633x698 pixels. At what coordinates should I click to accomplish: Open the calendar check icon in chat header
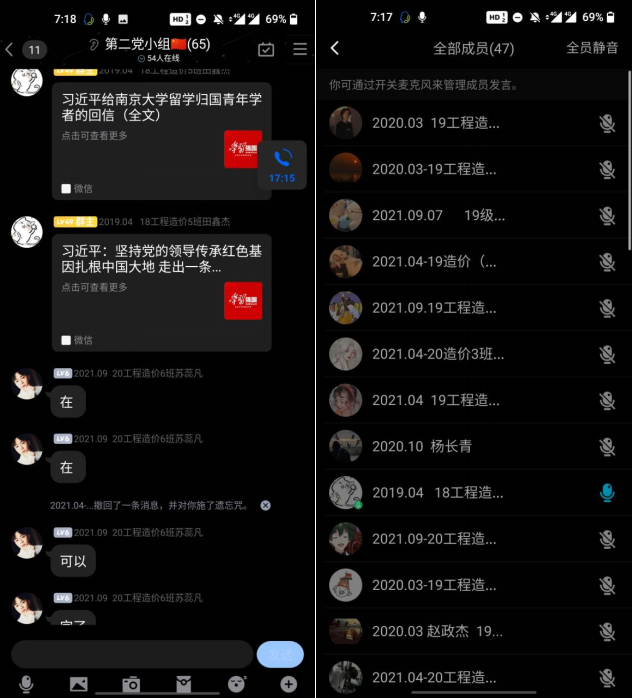click(266, 49)
